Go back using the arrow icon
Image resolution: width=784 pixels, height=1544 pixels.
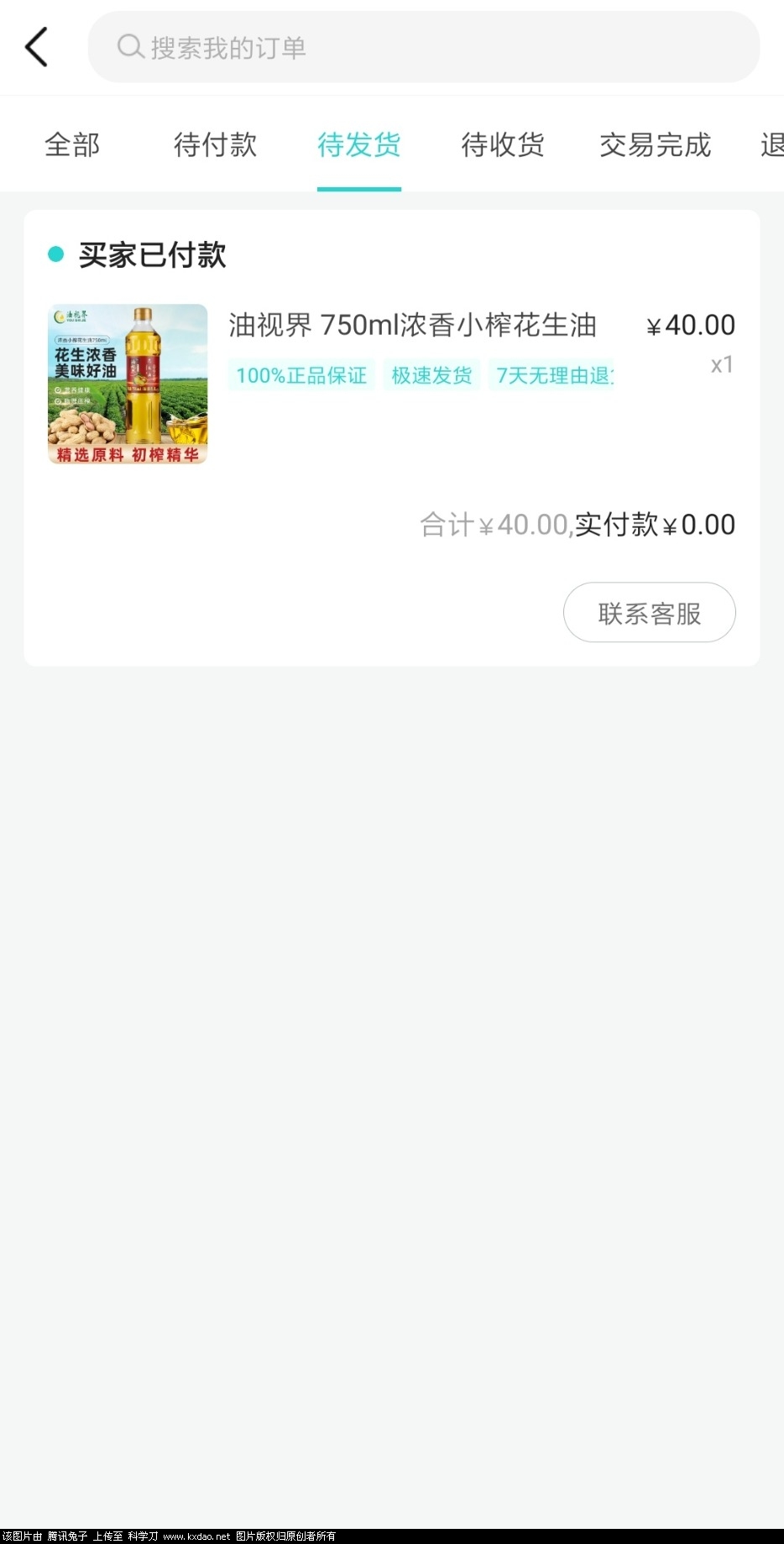click(x=37, y=47)
